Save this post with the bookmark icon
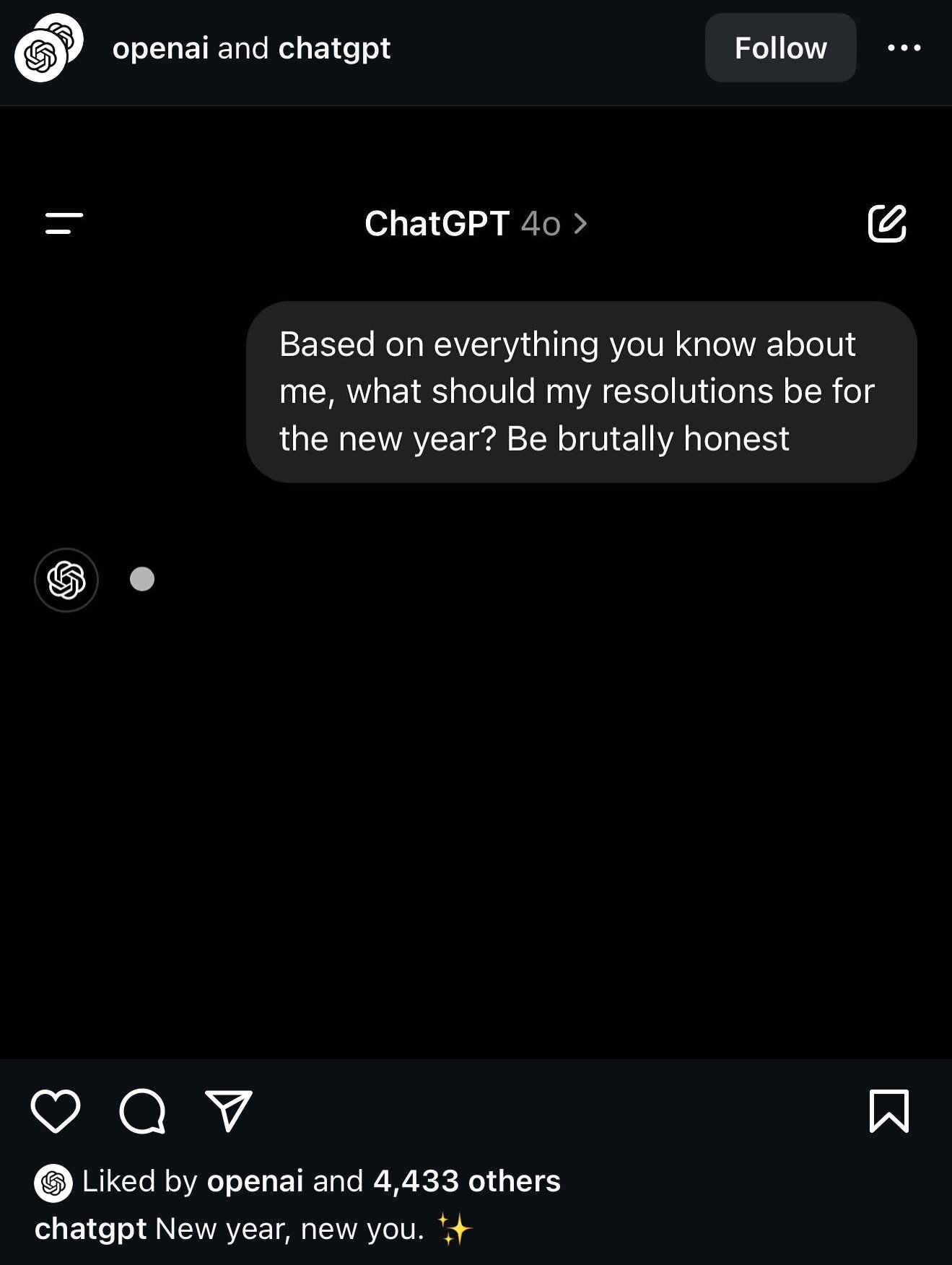The image size is (952, 1265). coord(888,1110)
